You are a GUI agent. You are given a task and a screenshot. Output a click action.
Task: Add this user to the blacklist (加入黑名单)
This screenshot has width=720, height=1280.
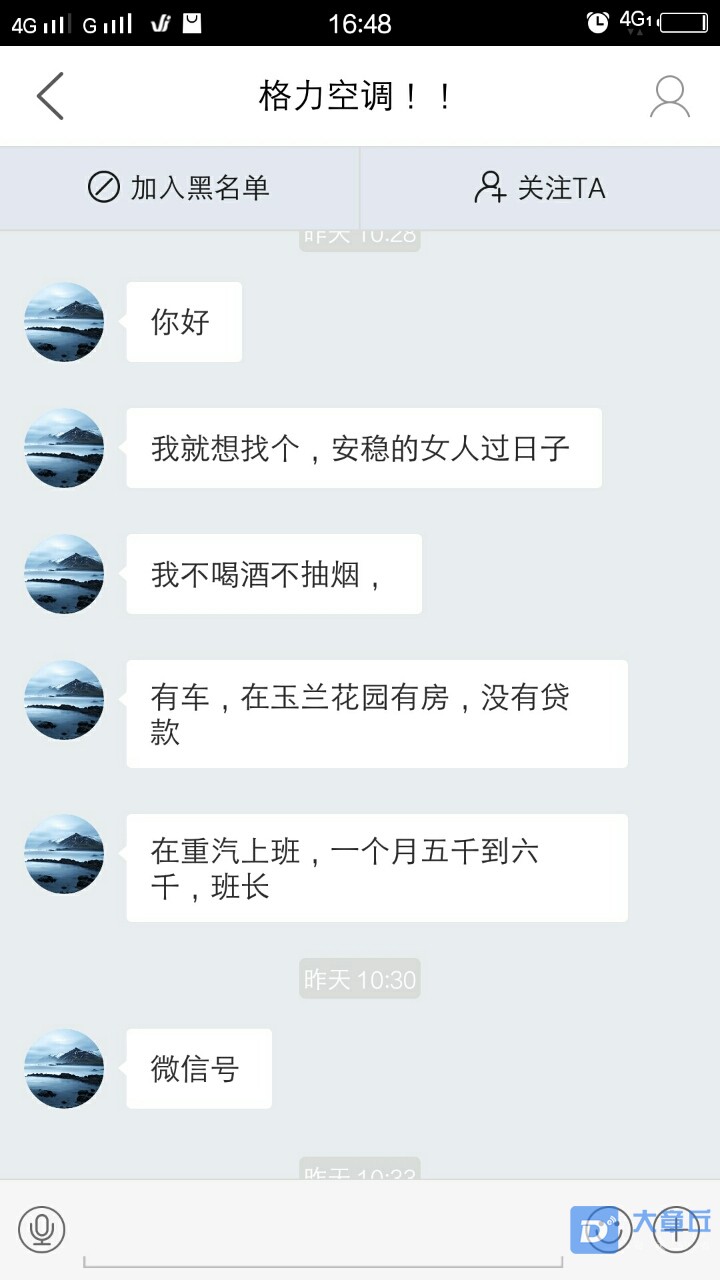[179, 188]
